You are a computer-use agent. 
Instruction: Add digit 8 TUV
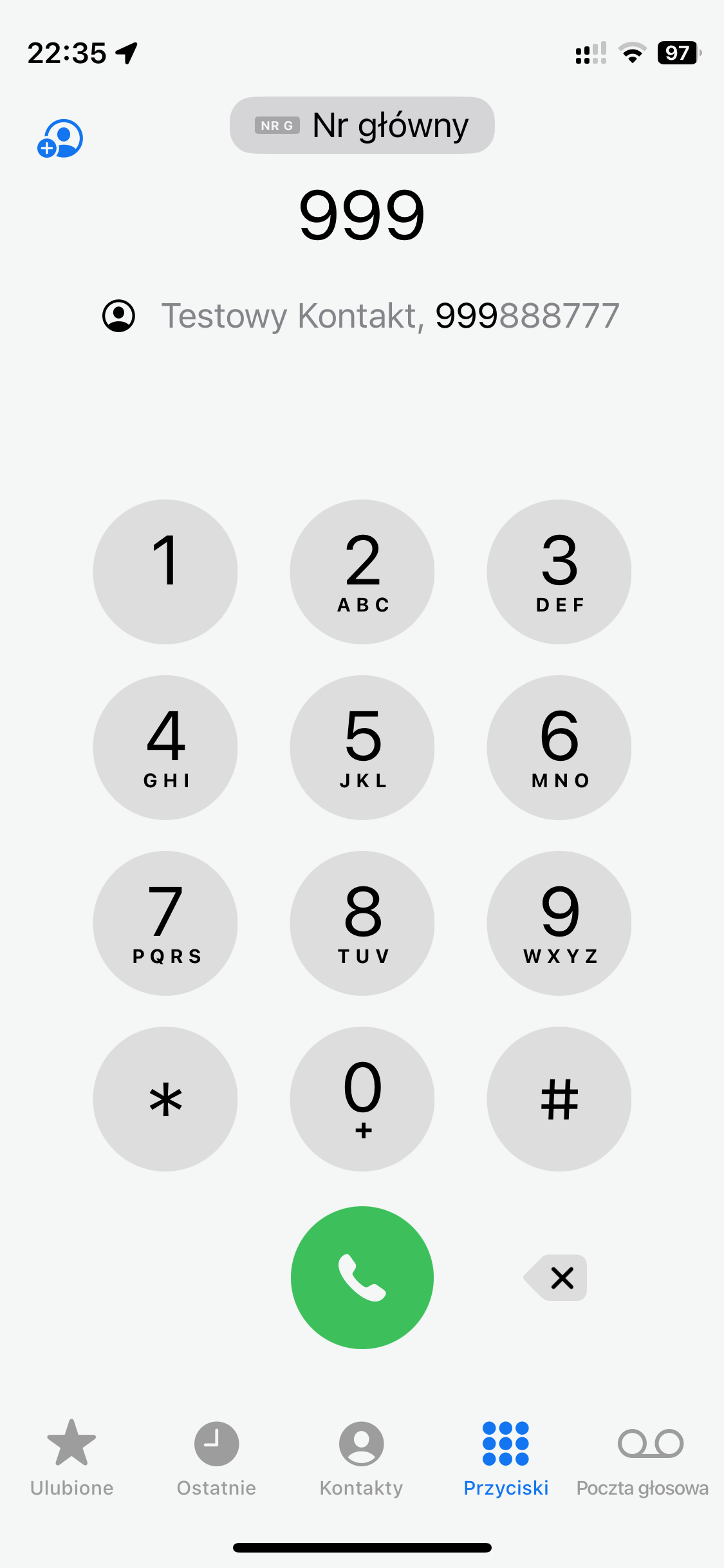(362, 923)
